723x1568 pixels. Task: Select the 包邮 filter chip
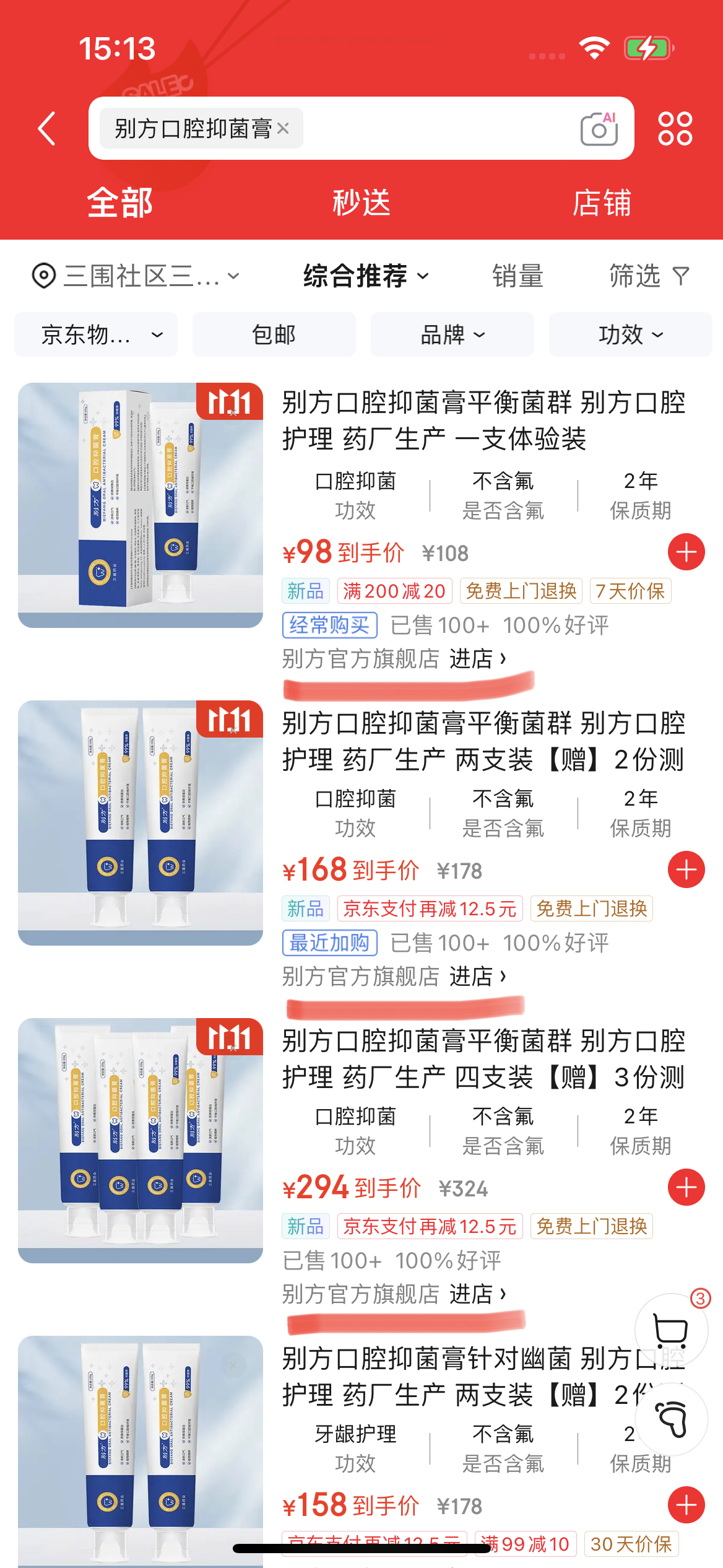point(274,334)
